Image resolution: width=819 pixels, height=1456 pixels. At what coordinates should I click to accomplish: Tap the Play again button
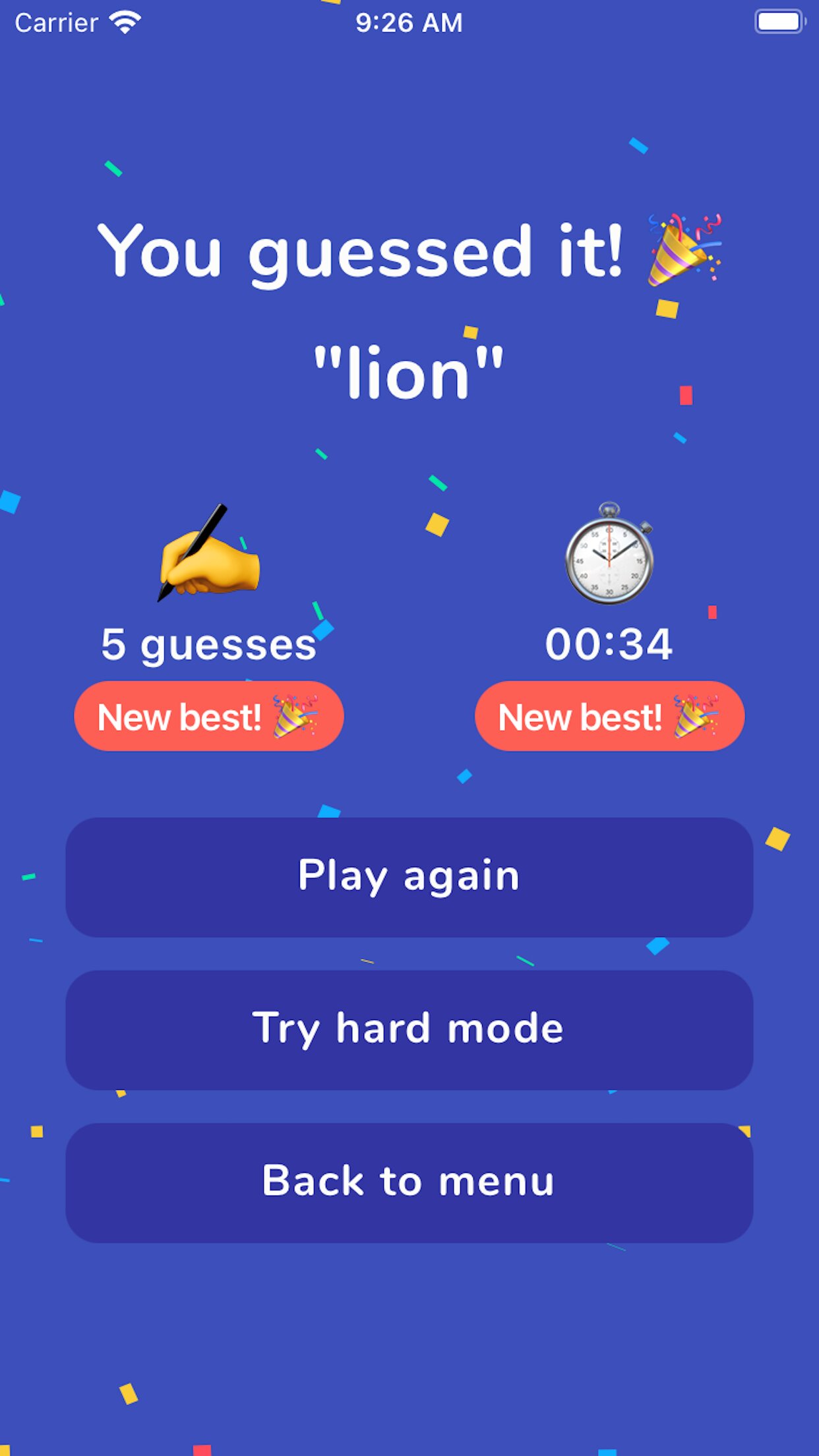tap(409, 877)
